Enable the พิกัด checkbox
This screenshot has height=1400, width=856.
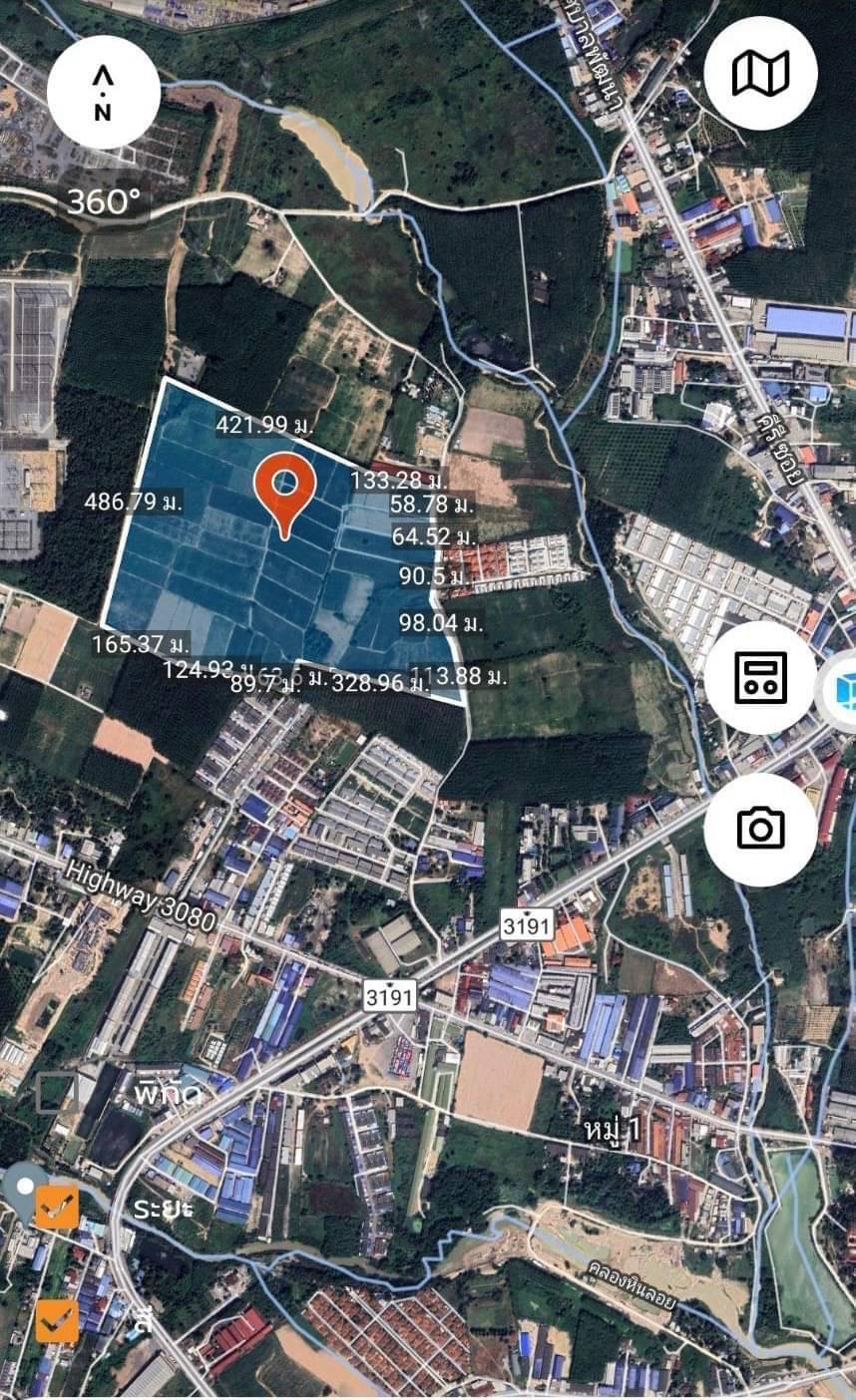coord(57,1092)
